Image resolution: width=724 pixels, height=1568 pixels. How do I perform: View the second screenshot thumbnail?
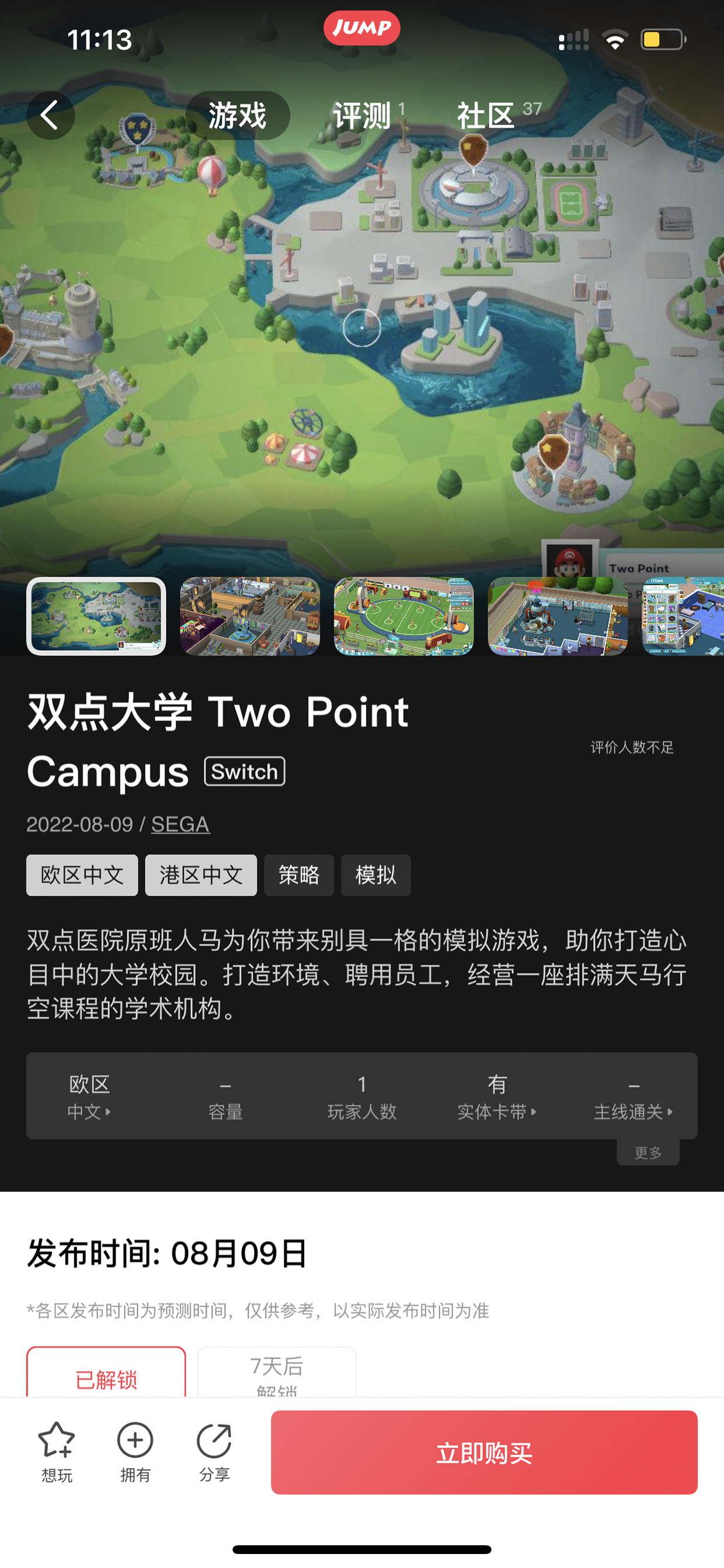(250, 616)
